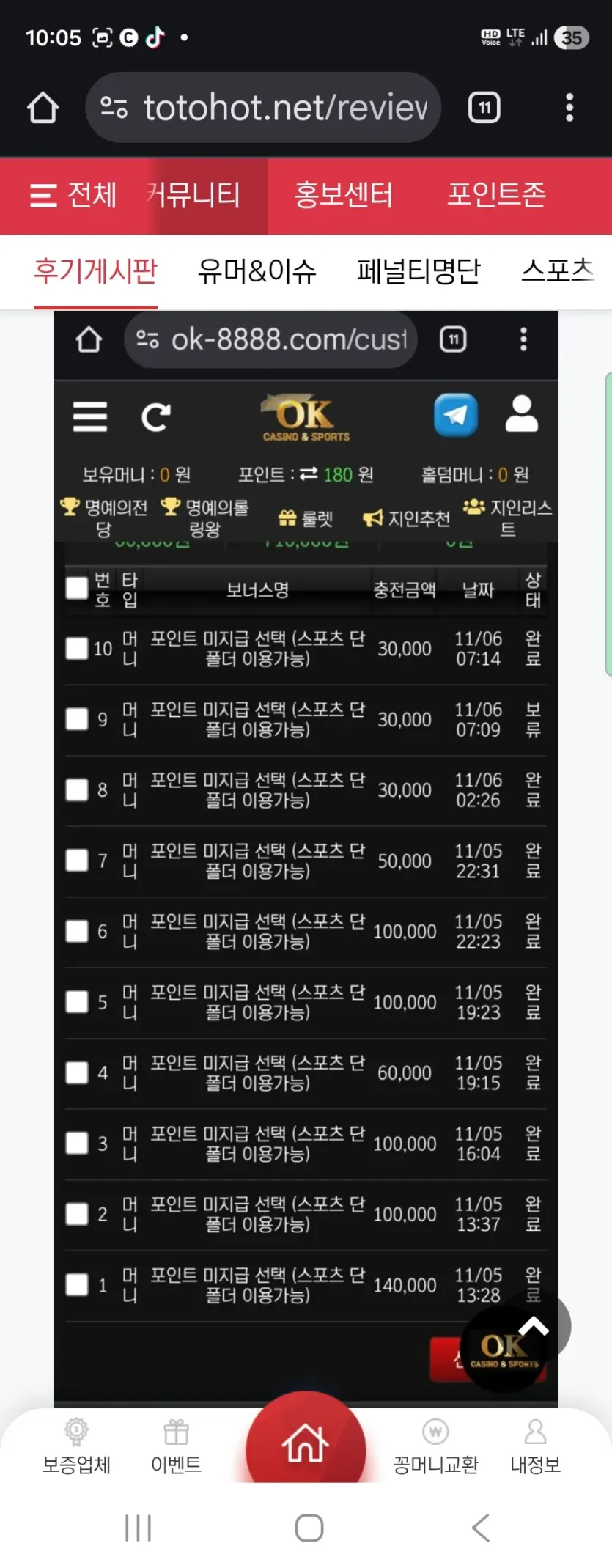612x1568 pixels.
Task: Go to the 홍보센터 section
Action: pos(344,195)
